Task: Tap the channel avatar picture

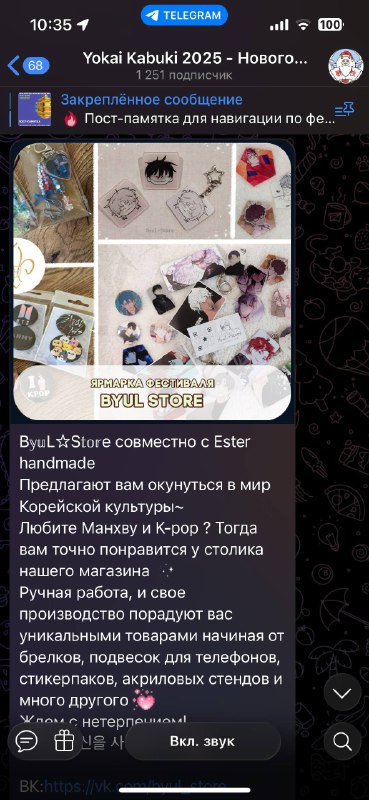Action: (345, 66)
